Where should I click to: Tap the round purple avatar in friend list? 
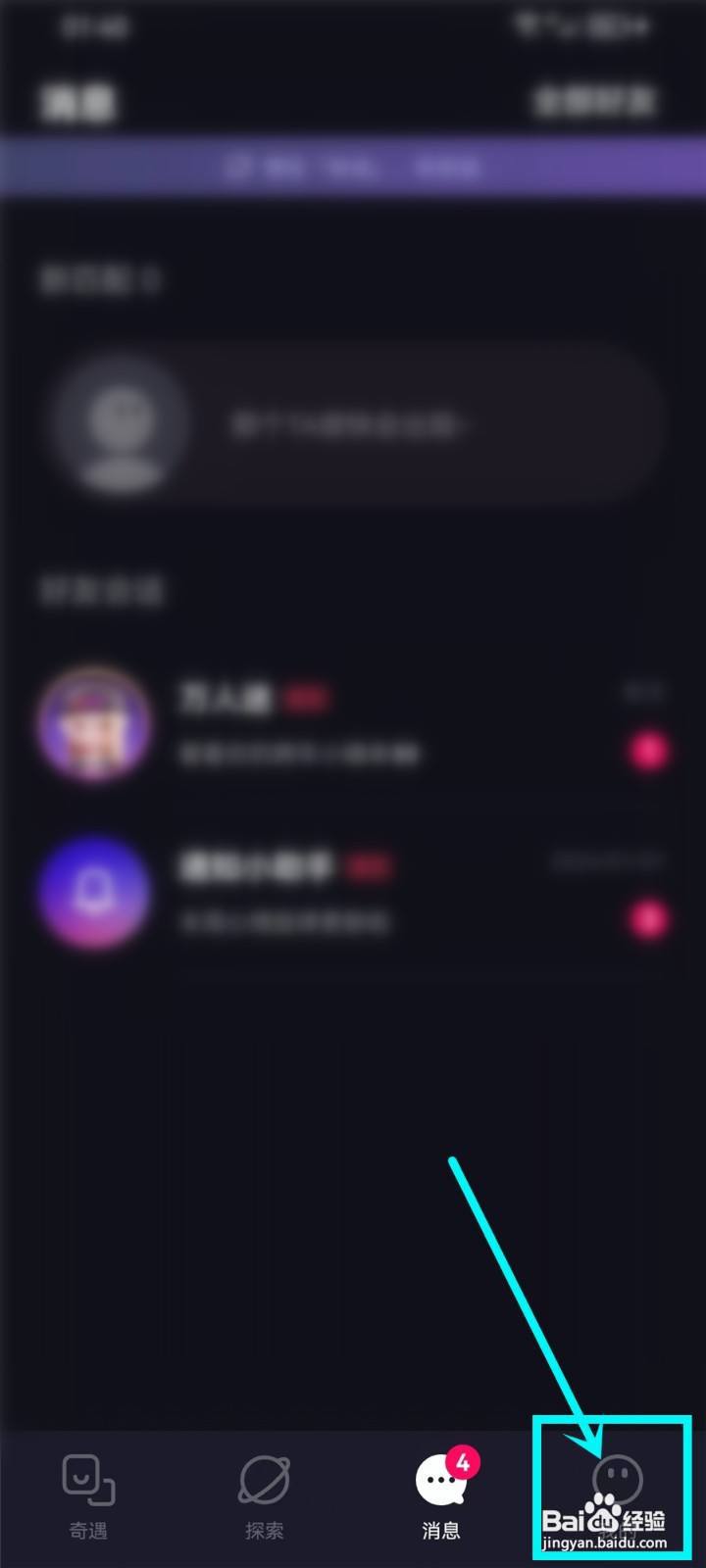click(x=94, y=725)
